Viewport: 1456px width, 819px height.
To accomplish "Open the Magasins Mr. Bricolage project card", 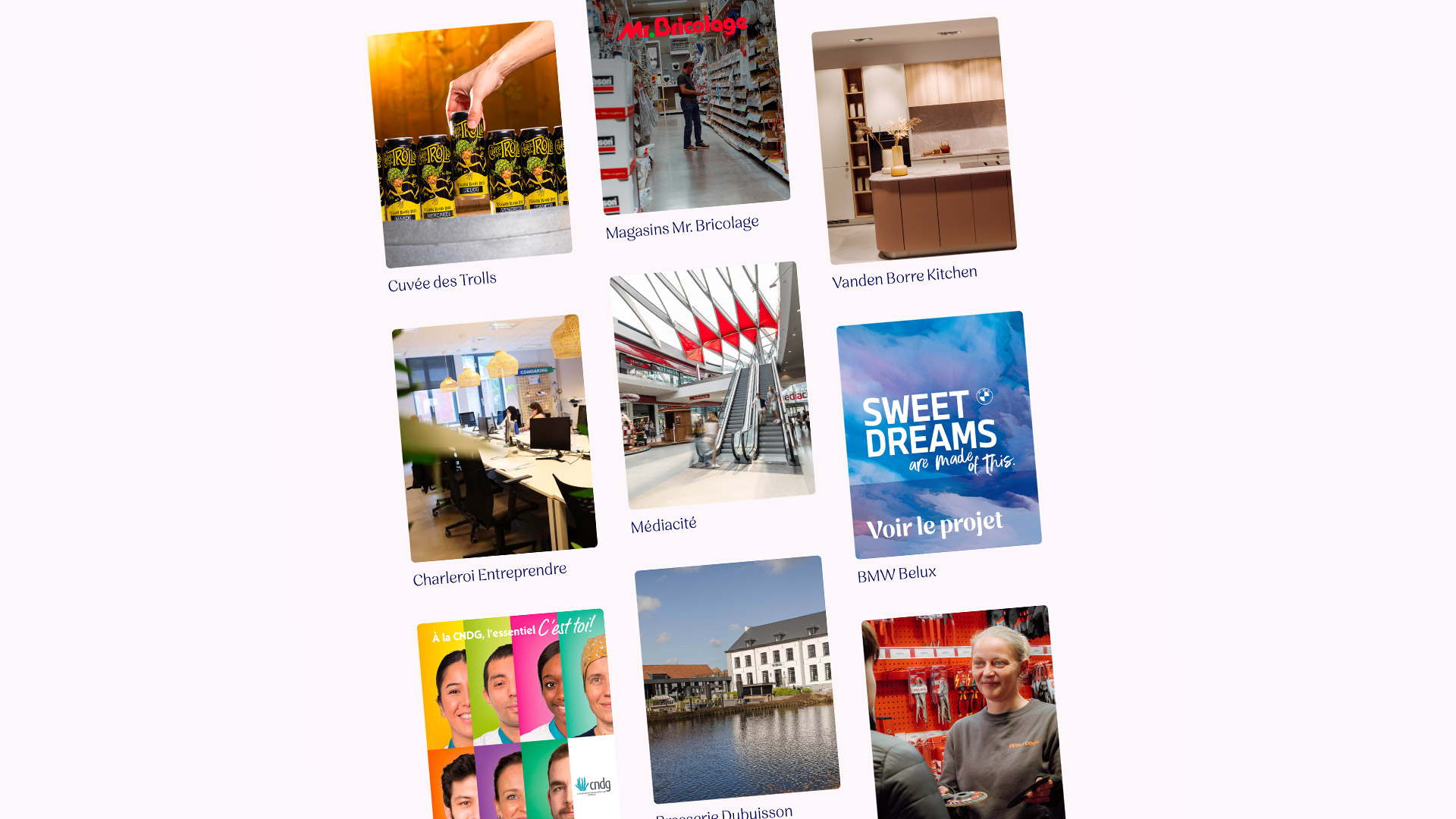I will [x=688, y=106].
